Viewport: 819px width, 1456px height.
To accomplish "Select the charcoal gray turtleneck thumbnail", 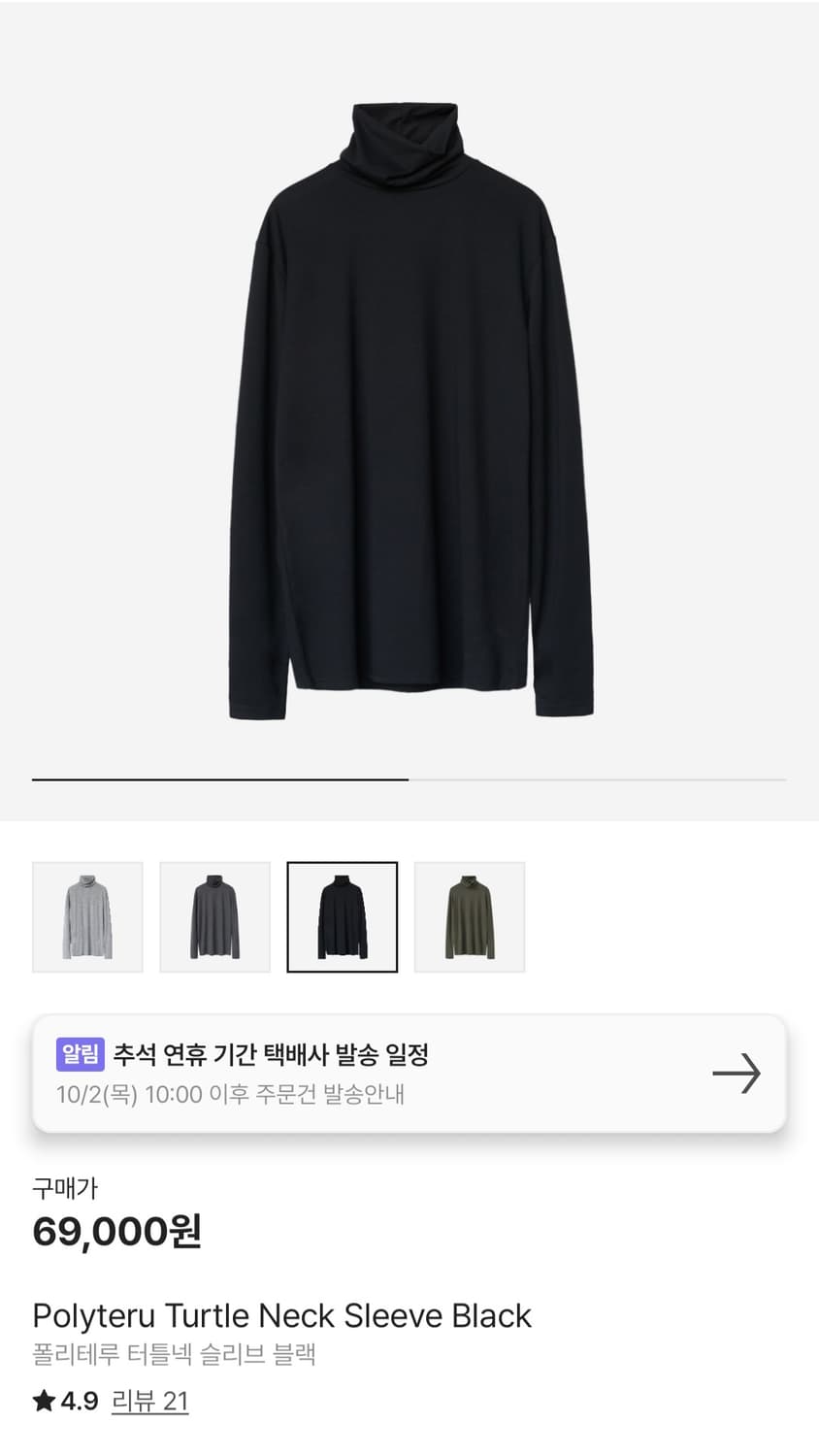I will pyautogui.click(x=214, y=916).
